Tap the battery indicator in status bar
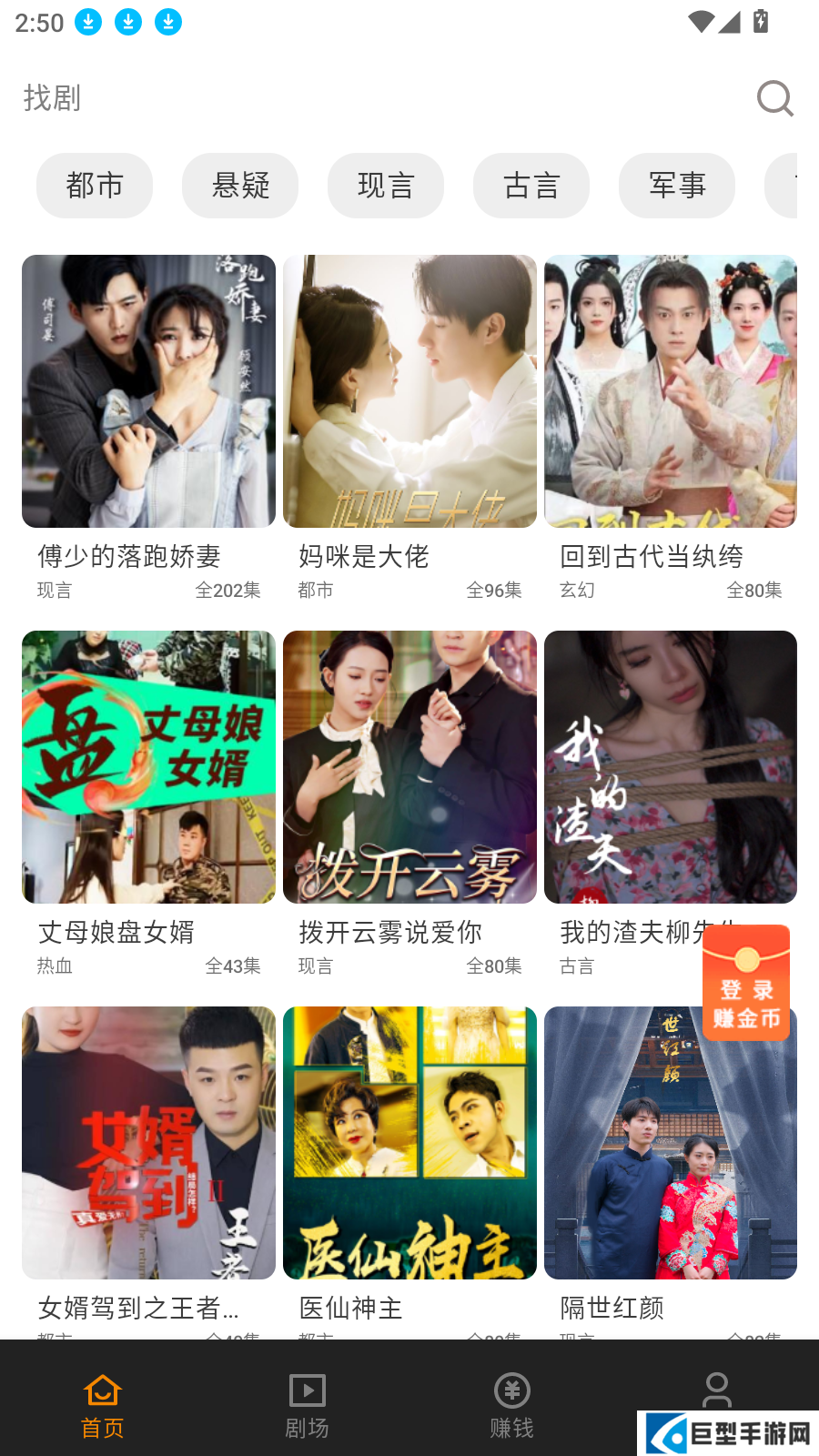 [761, 23]
